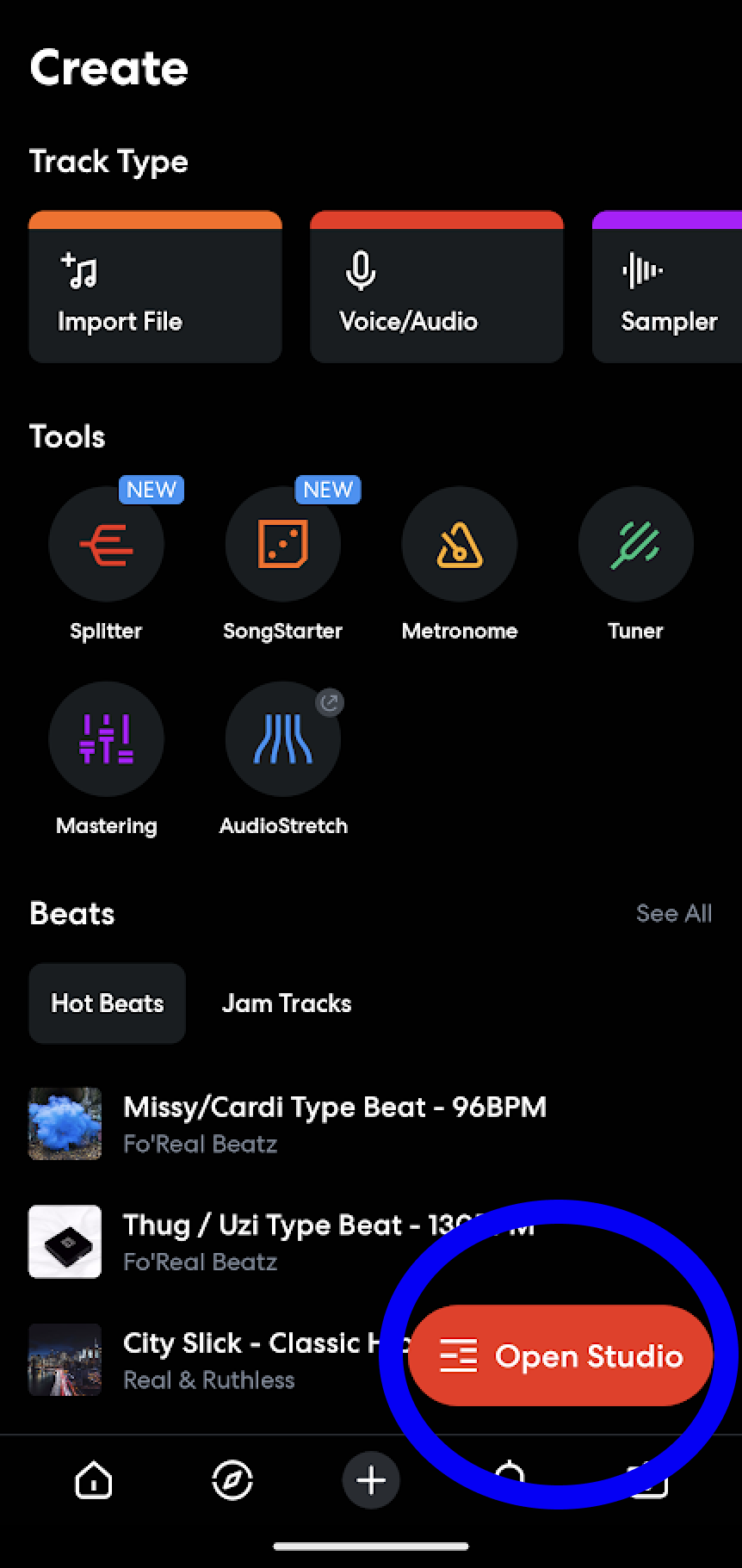Open the City Slick beat
The height and width of the screenshot is (1568, 742).
(x=241, y=1359)
